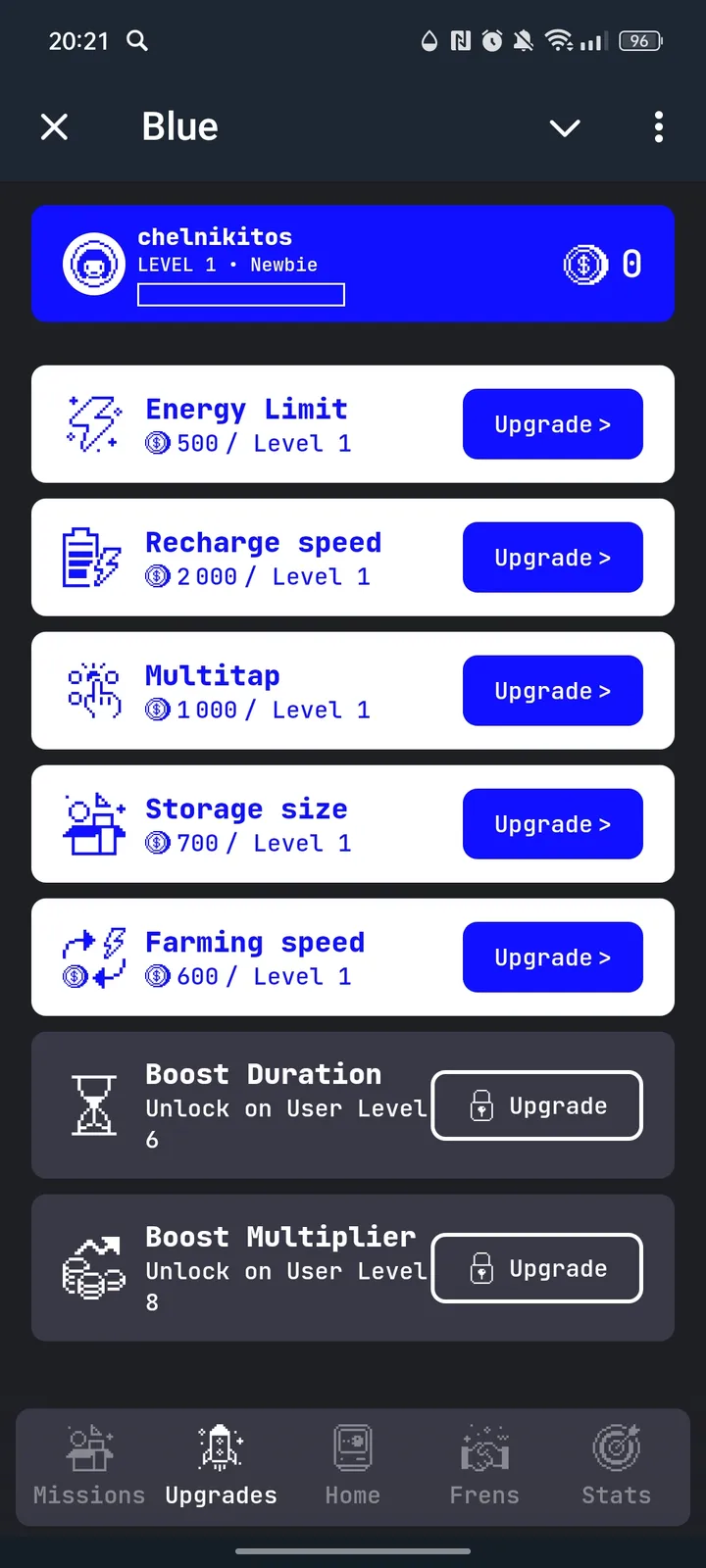Select the Energy Limit lightning icon
Screen dimensions: 706x1568
93,423
